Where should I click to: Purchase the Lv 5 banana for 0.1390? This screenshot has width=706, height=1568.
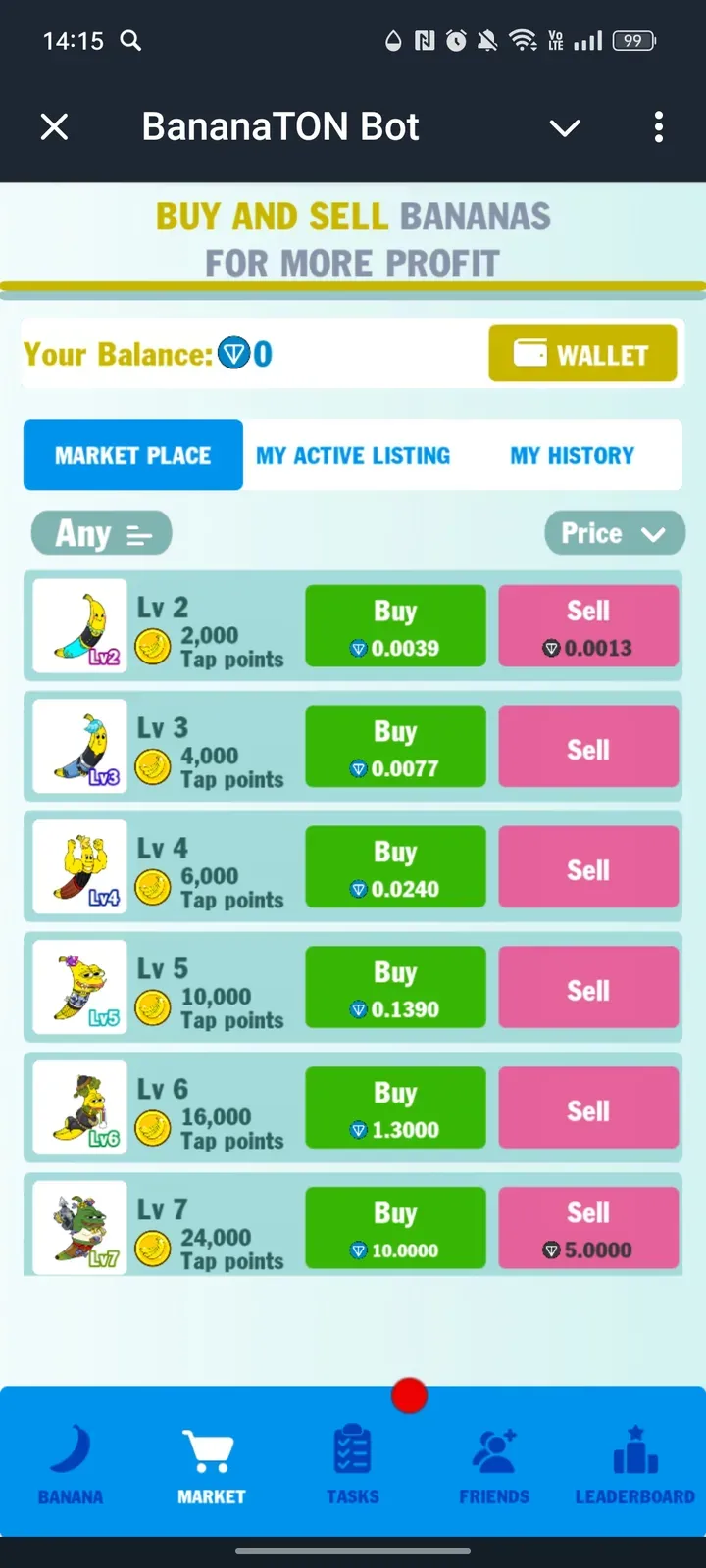tap(395, 988)
